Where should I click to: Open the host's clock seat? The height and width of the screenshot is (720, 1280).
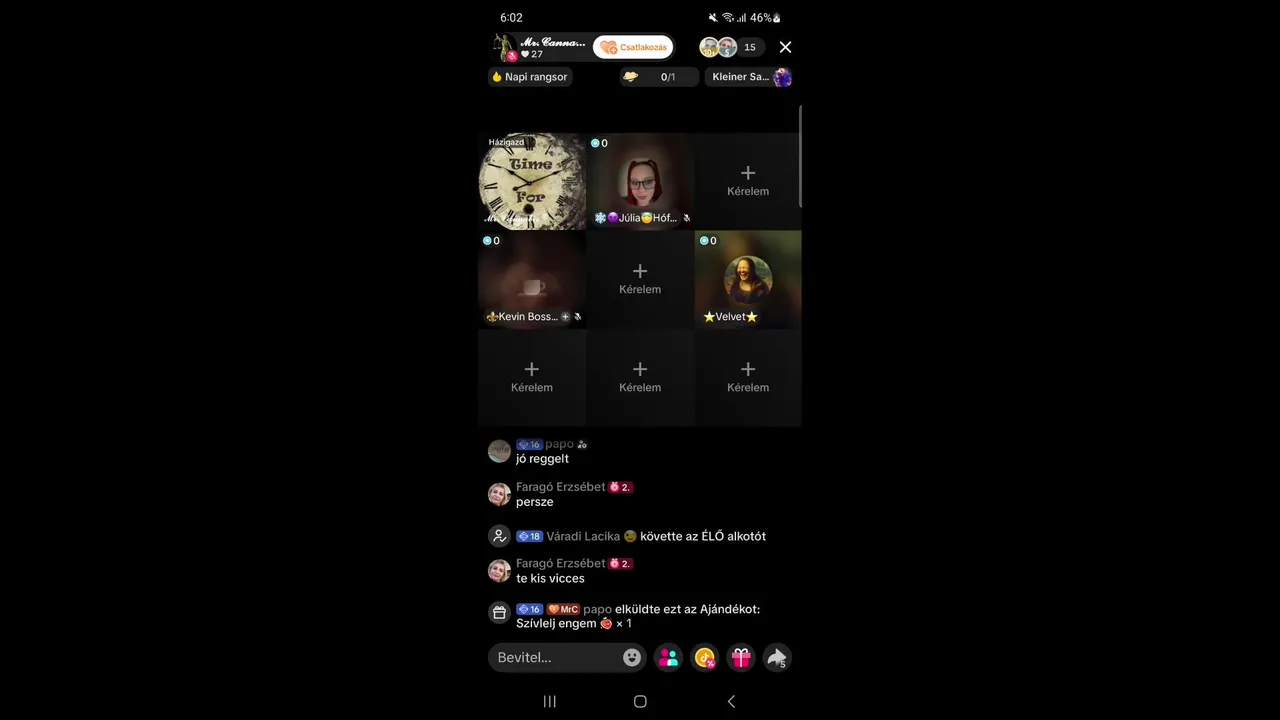click(532, 182)
